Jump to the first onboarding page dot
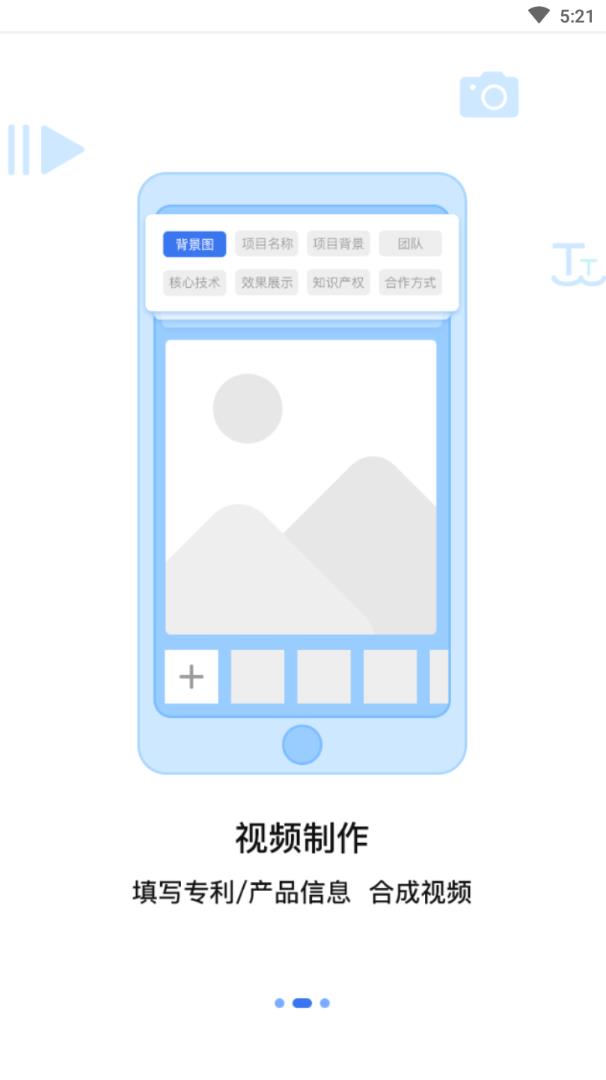This screenshot has width=606, height=1080. pyautogui.click(x=280, y=1003)
